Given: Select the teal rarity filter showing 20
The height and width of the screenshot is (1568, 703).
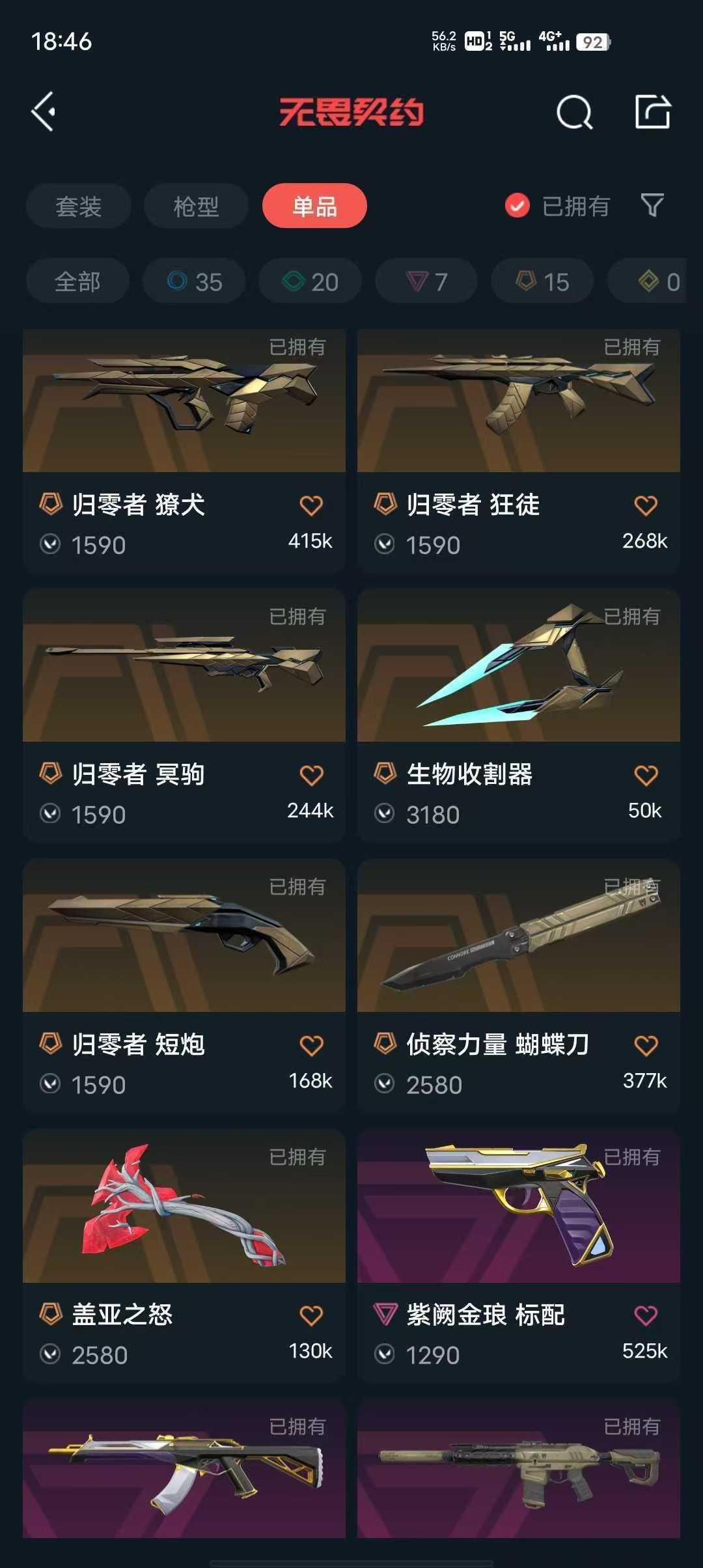Looking at the screenshot, I should [x=309, y=281].
